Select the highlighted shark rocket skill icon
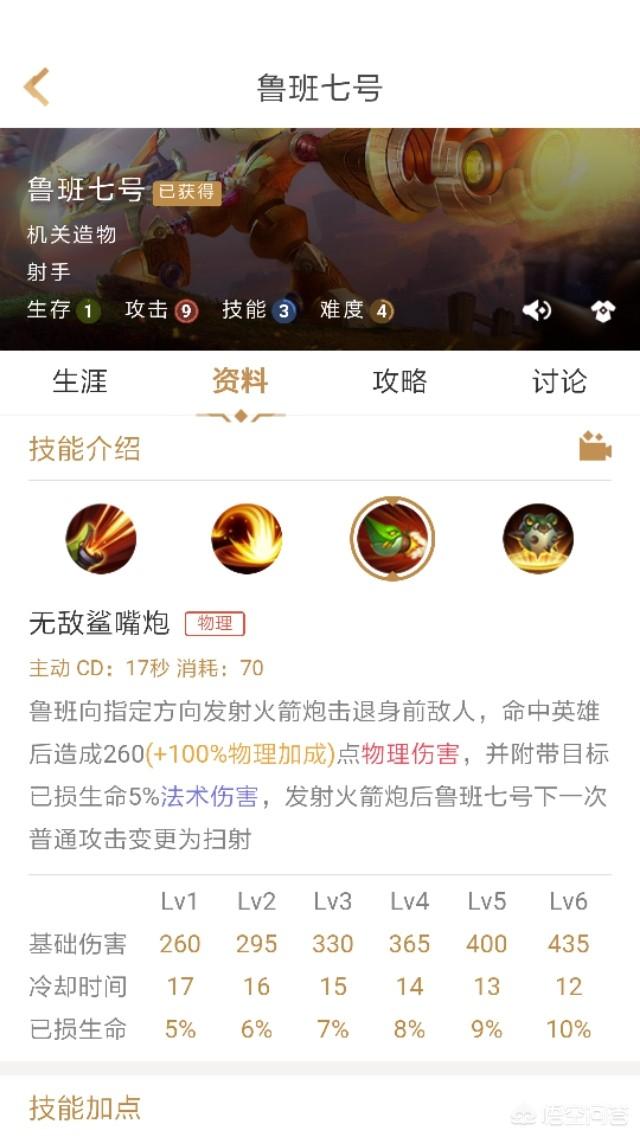Image resolution: width=640 pixels, height=1137 pixels. click(393, 539)
